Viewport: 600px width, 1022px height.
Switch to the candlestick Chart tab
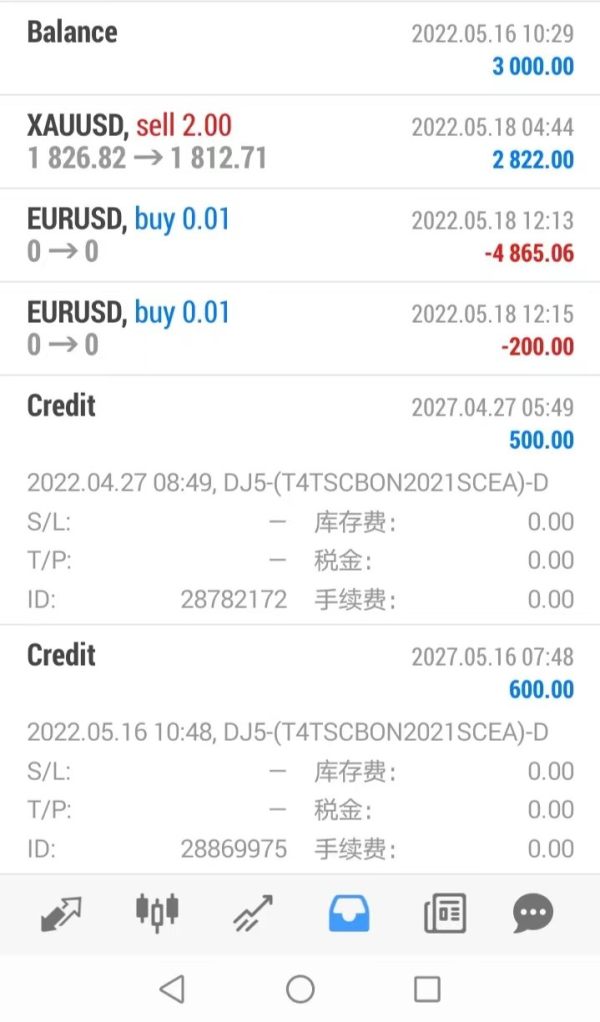point(157,912)
